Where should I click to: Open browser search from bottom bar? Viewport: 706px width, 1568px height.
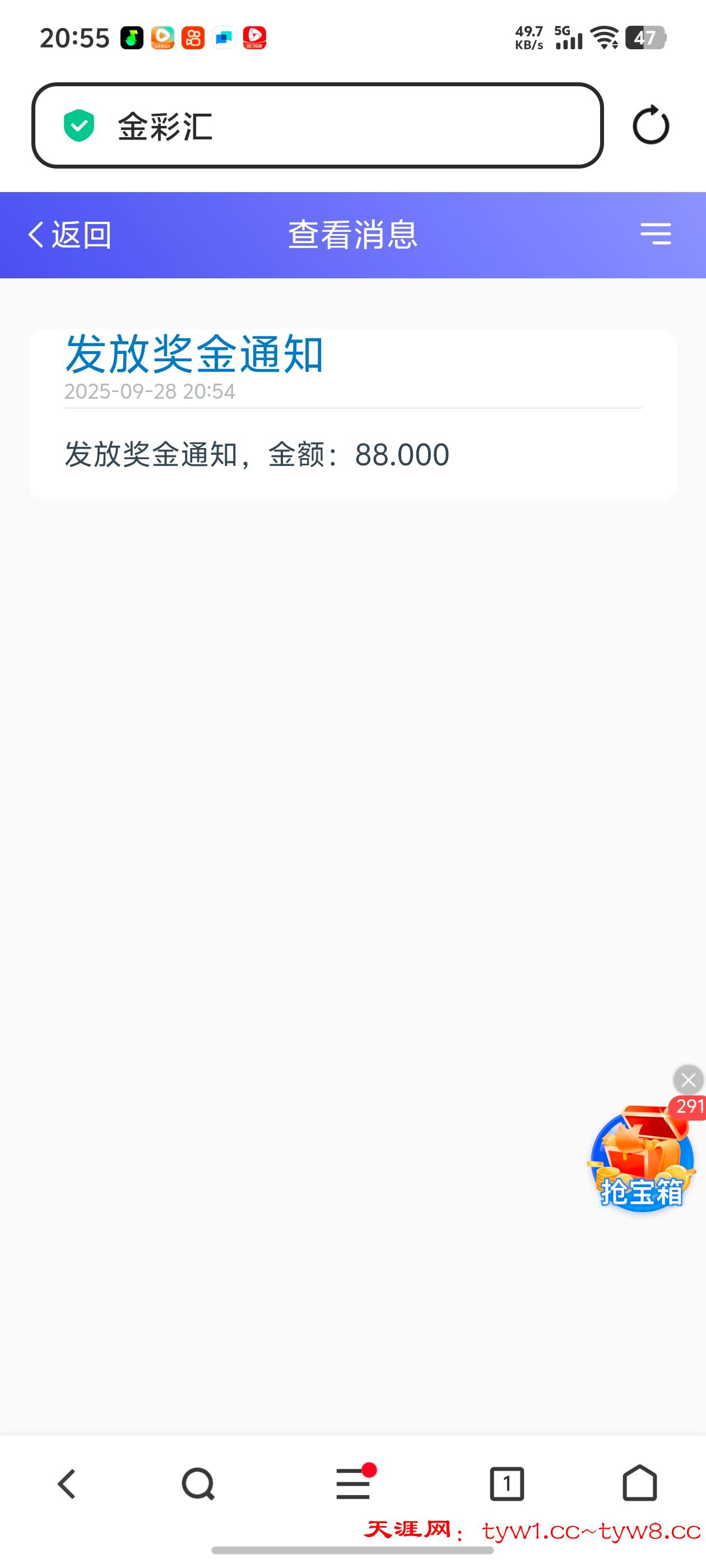point(198,1484)
